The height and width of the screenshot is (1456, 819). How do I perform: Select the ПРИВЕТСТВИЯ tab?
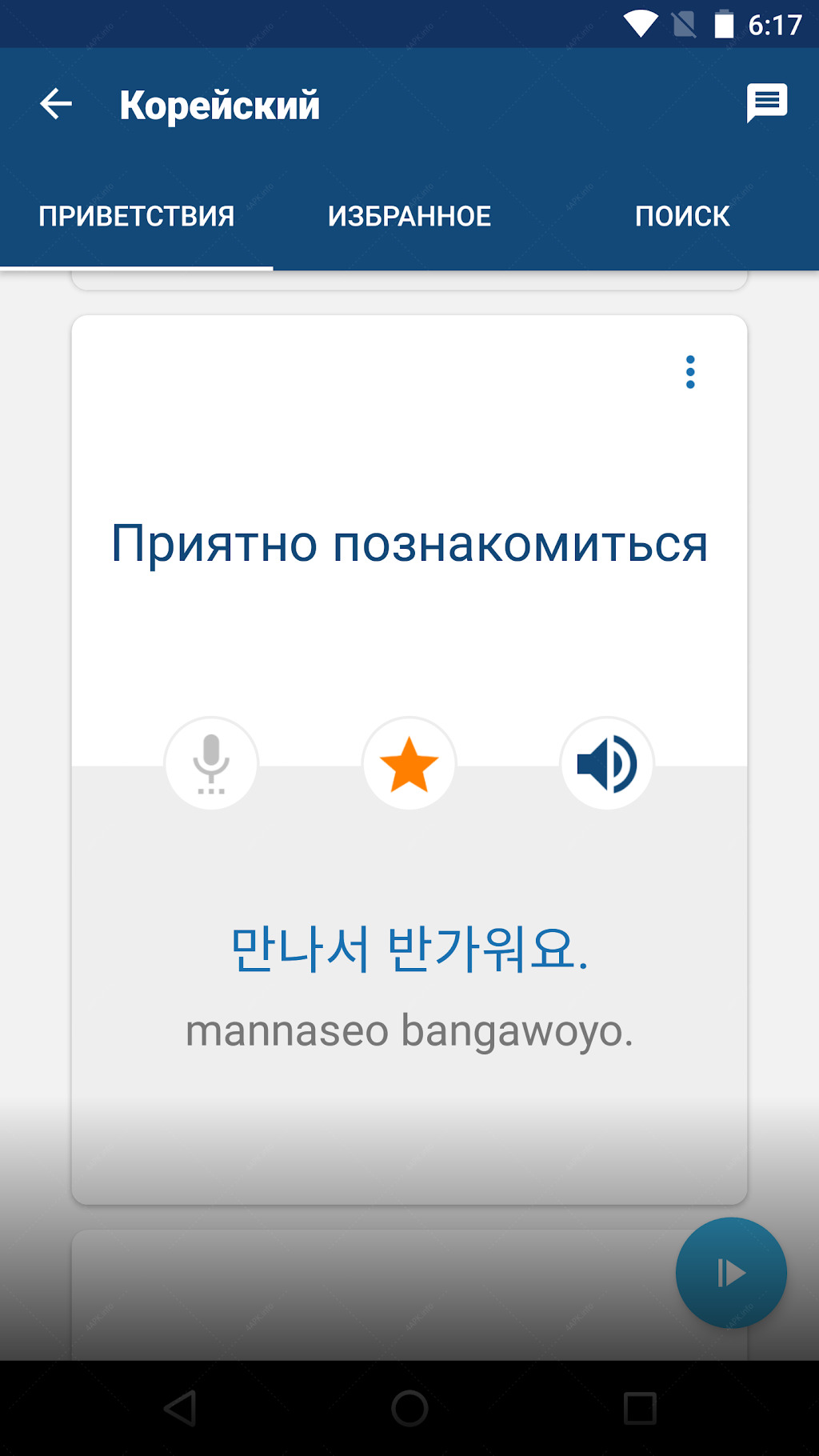click(x=137, y=216)
